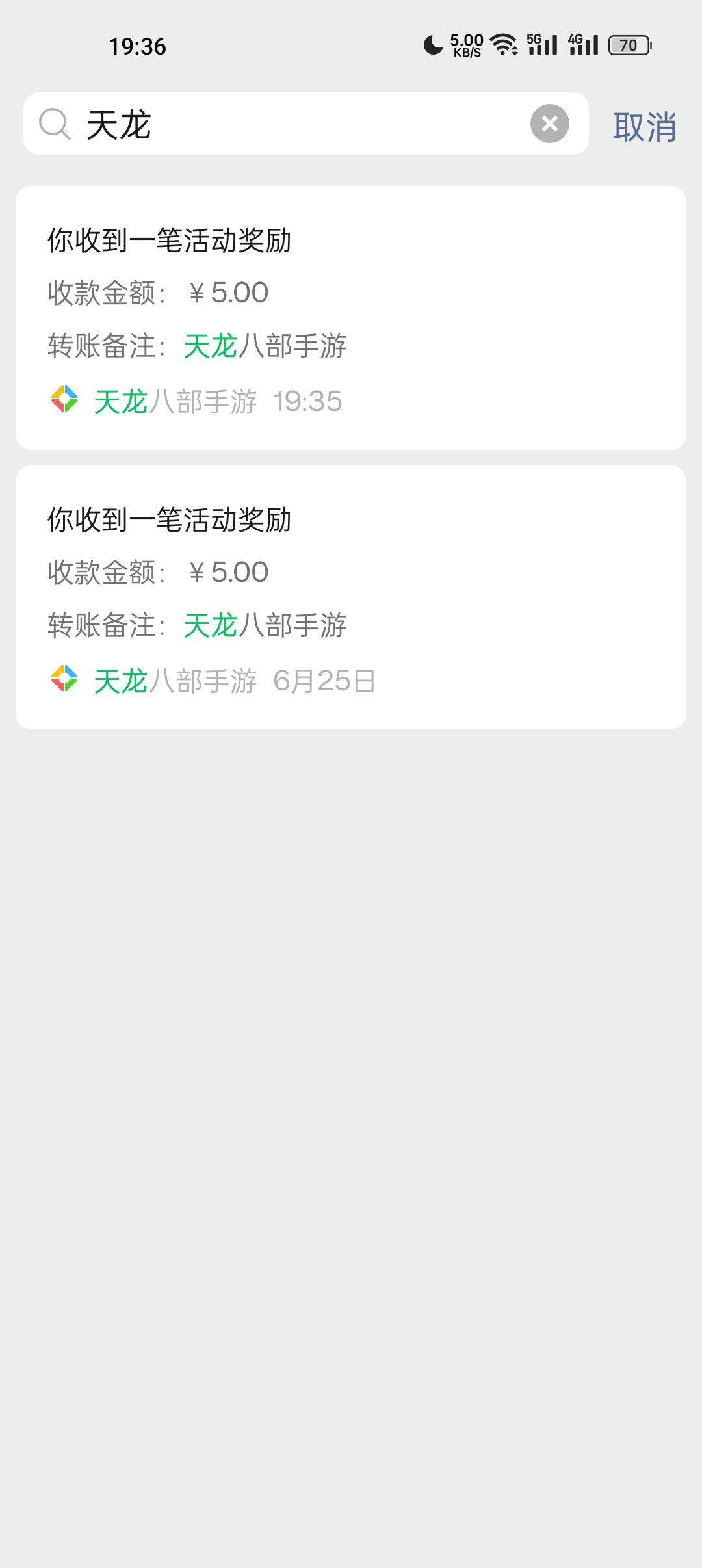Open the reward message from 6月25日
The image size is (702, 1568).
pos(351,597)
